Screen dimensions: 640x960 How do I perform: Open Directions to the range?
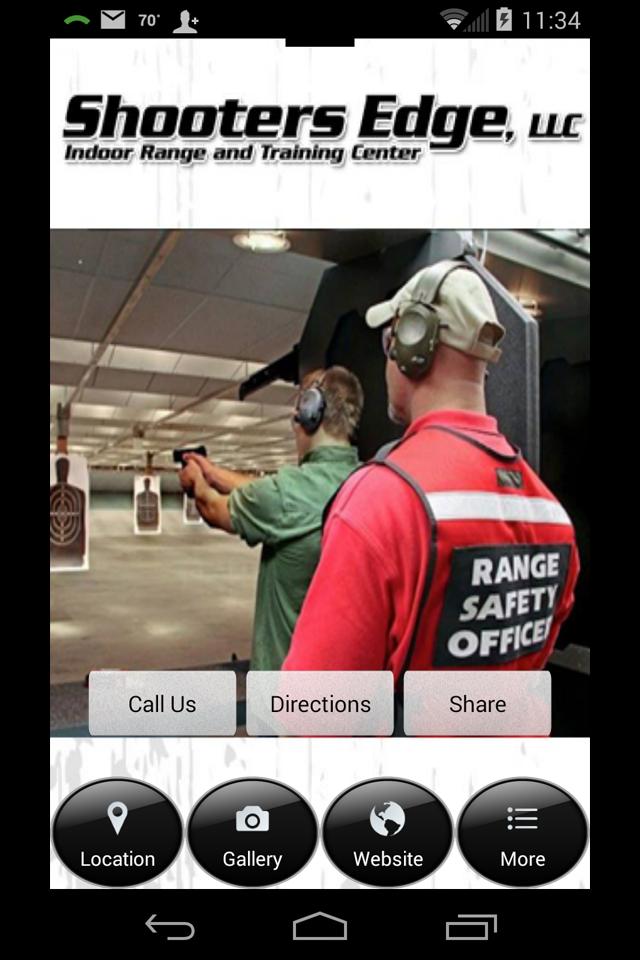tap(320, 703)
